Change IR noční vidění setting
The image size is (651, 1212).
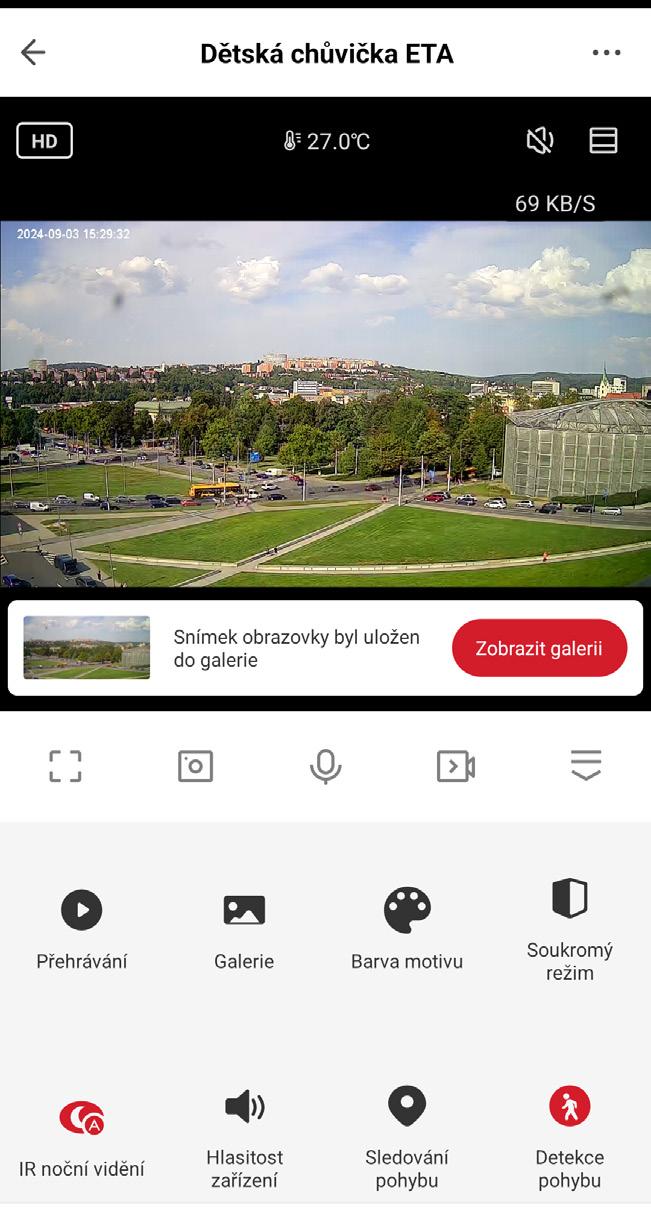[x=82, y=1117]
